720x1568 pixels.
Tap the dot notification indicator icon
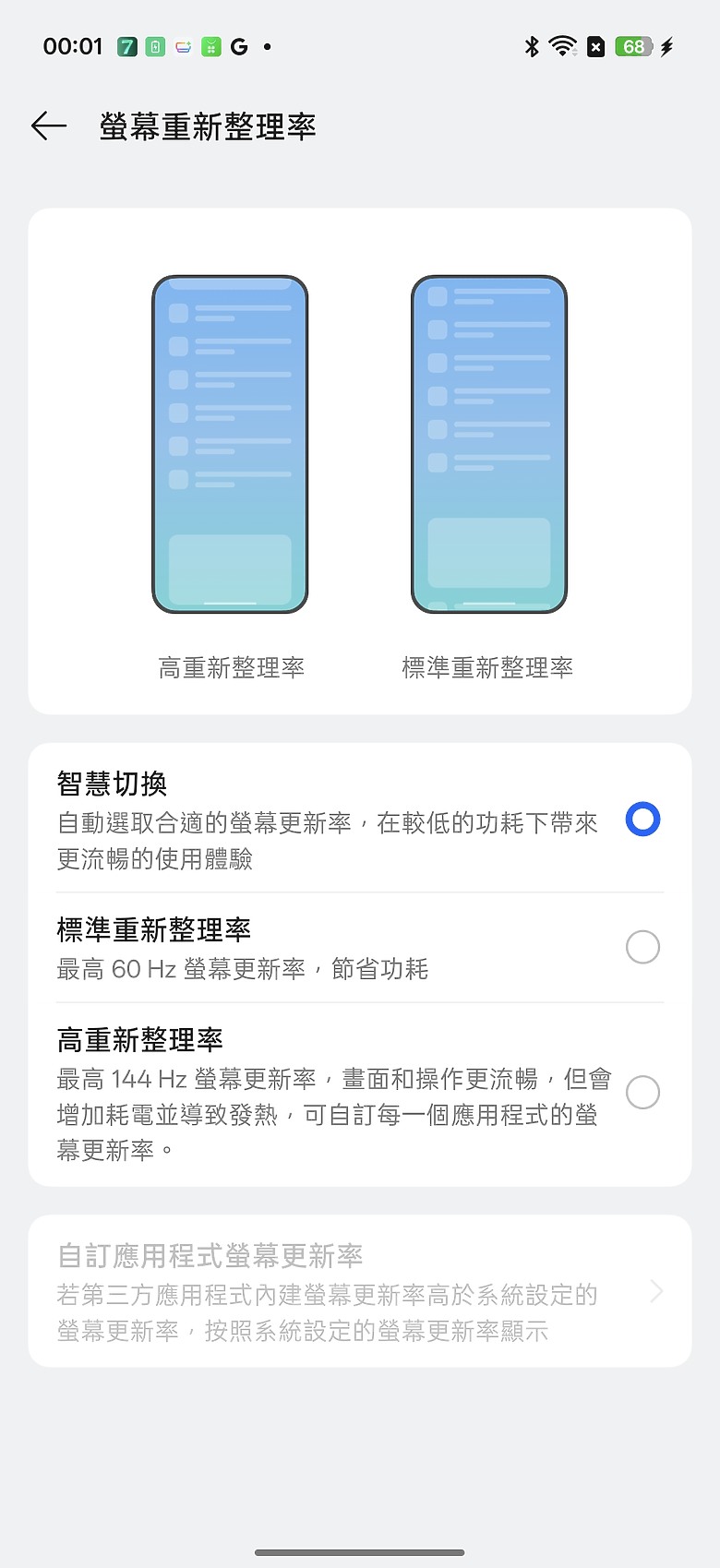pos(268,45)
